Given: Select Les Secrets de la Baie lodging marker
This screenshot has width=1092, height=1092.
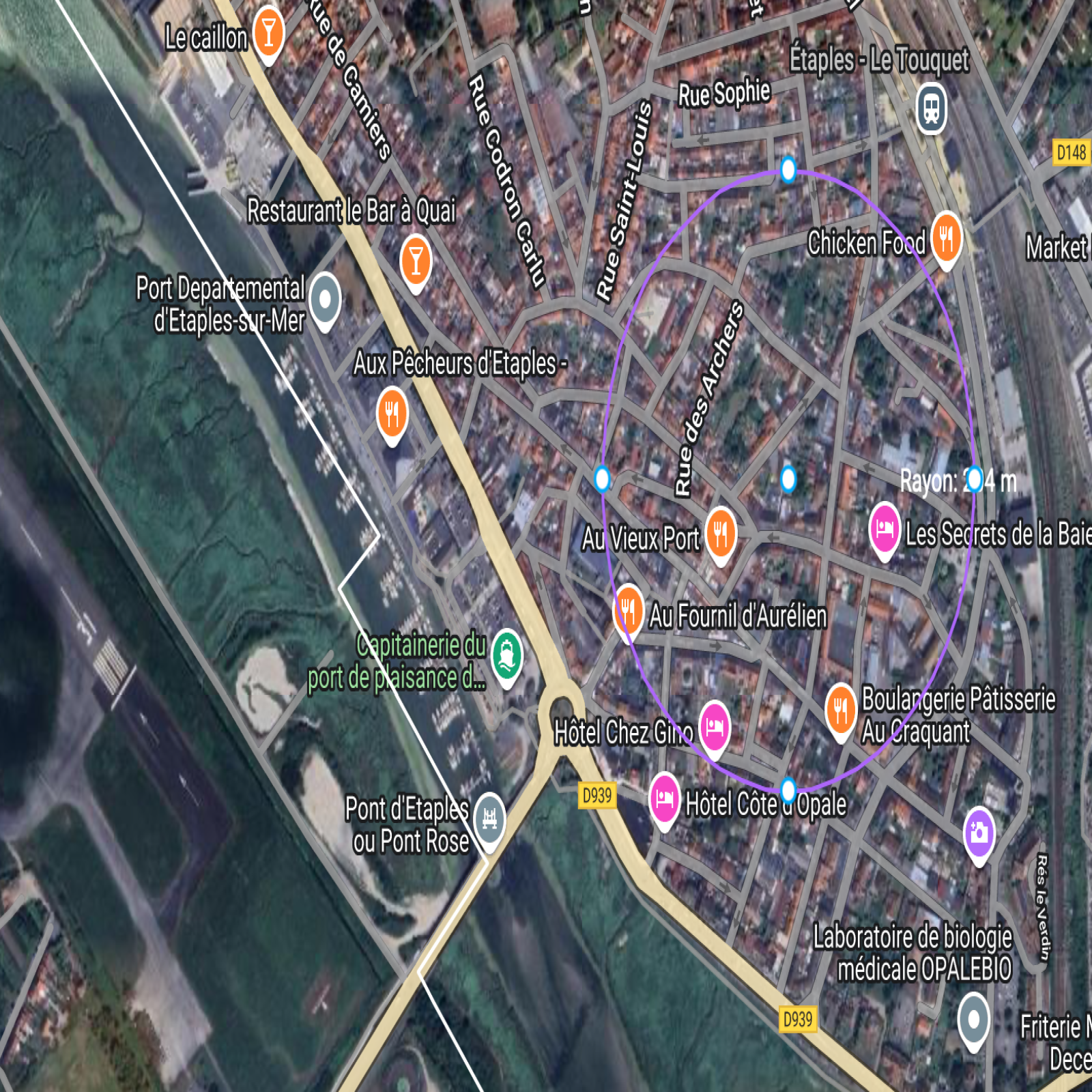Looking at the screenshot, I should pos(885,528).
